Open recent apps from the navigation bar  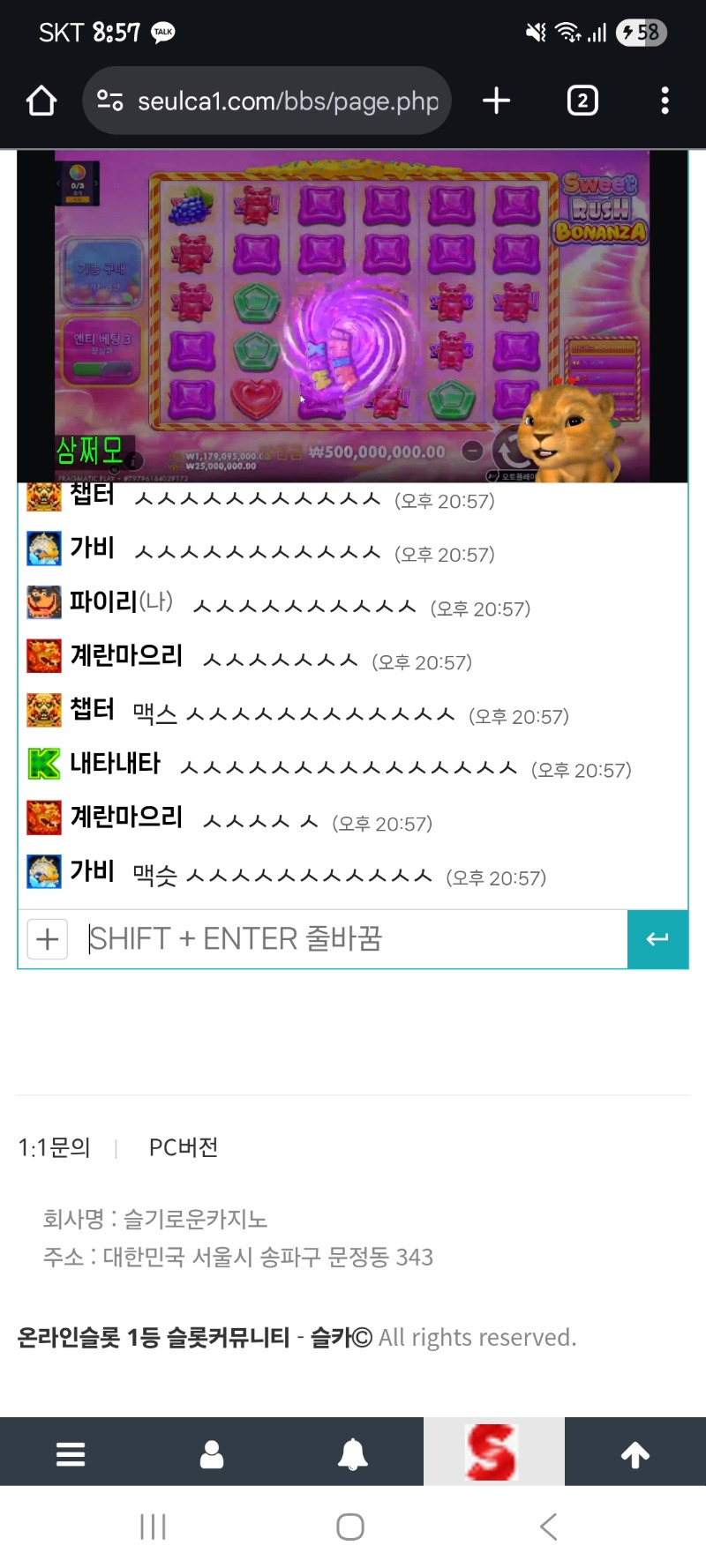pos(154,1527)
